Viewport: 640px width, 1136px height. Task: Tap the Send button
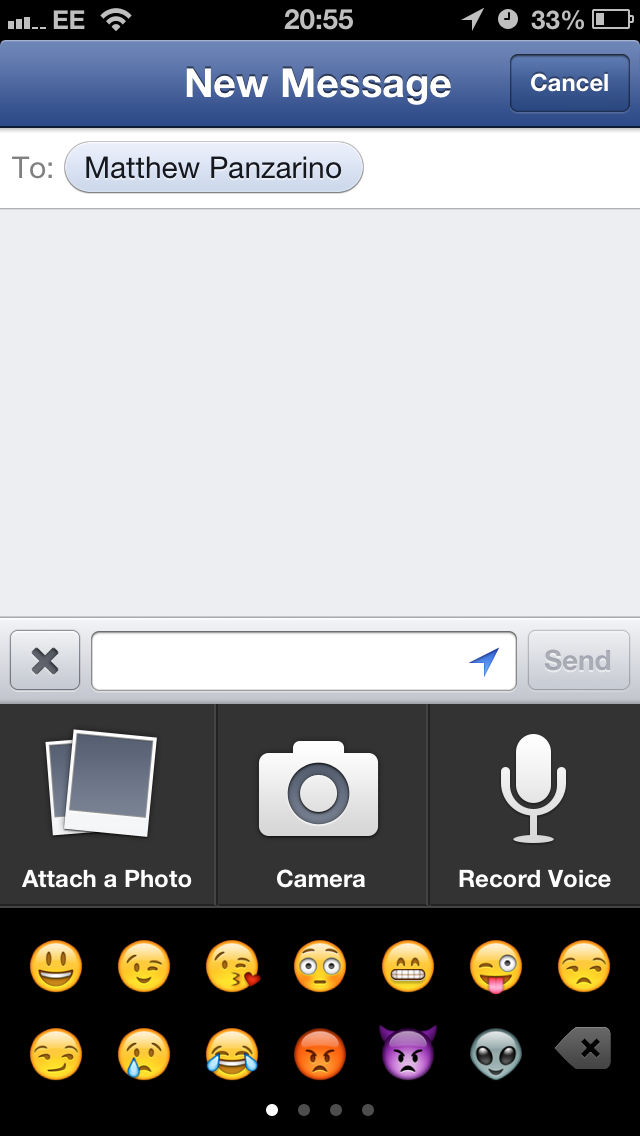tap(578, 660)
